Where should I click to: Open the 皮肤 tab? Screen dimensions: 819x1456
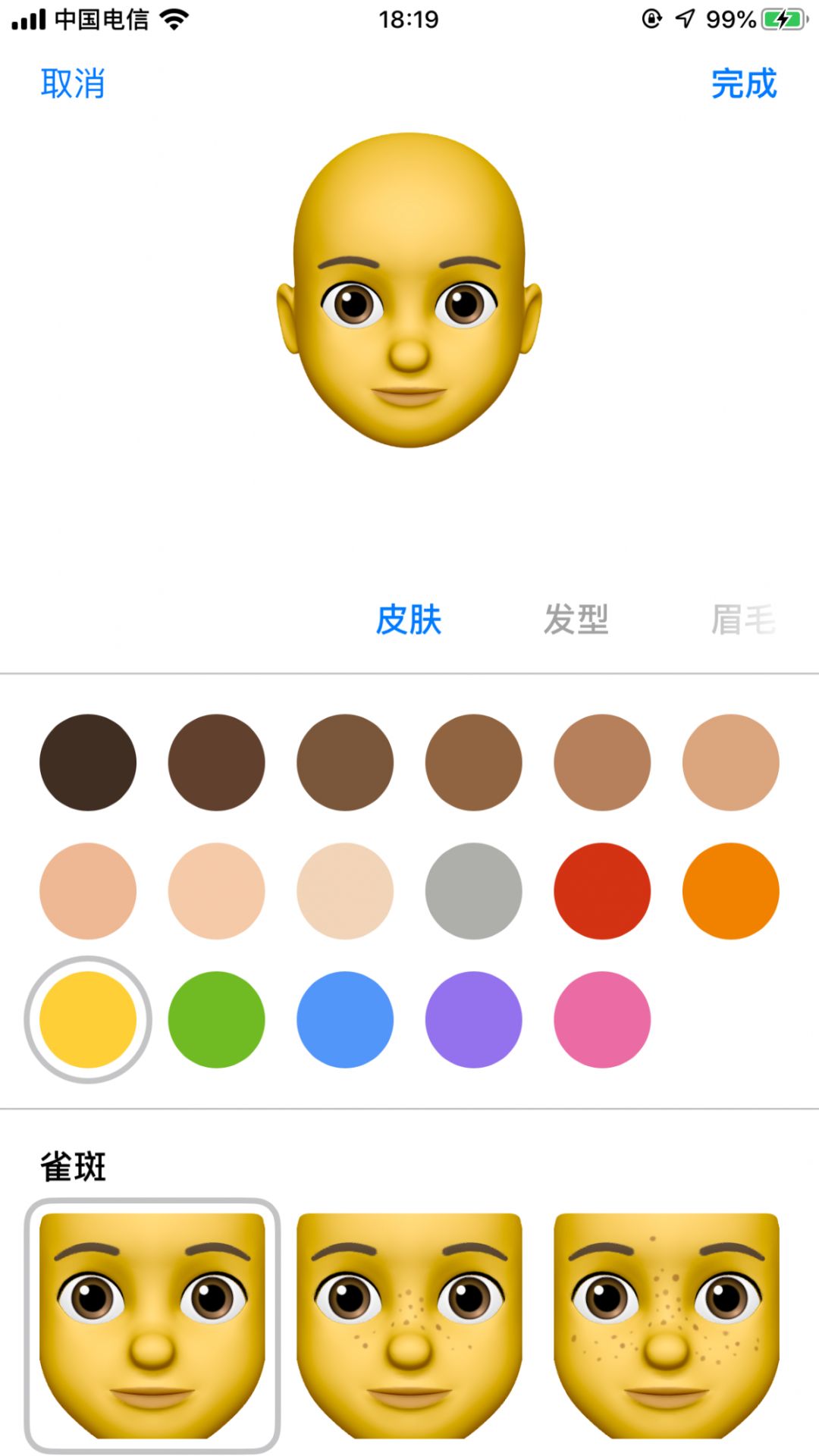[409, 620]
